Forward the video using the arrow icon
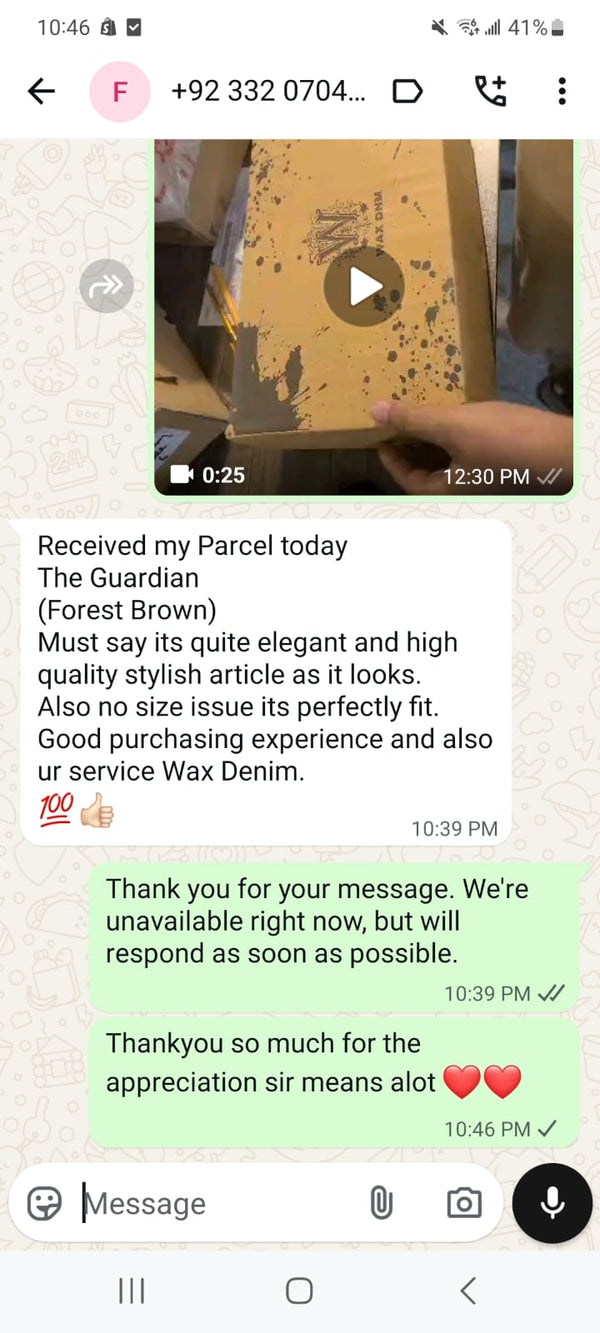 coord(106,285)
